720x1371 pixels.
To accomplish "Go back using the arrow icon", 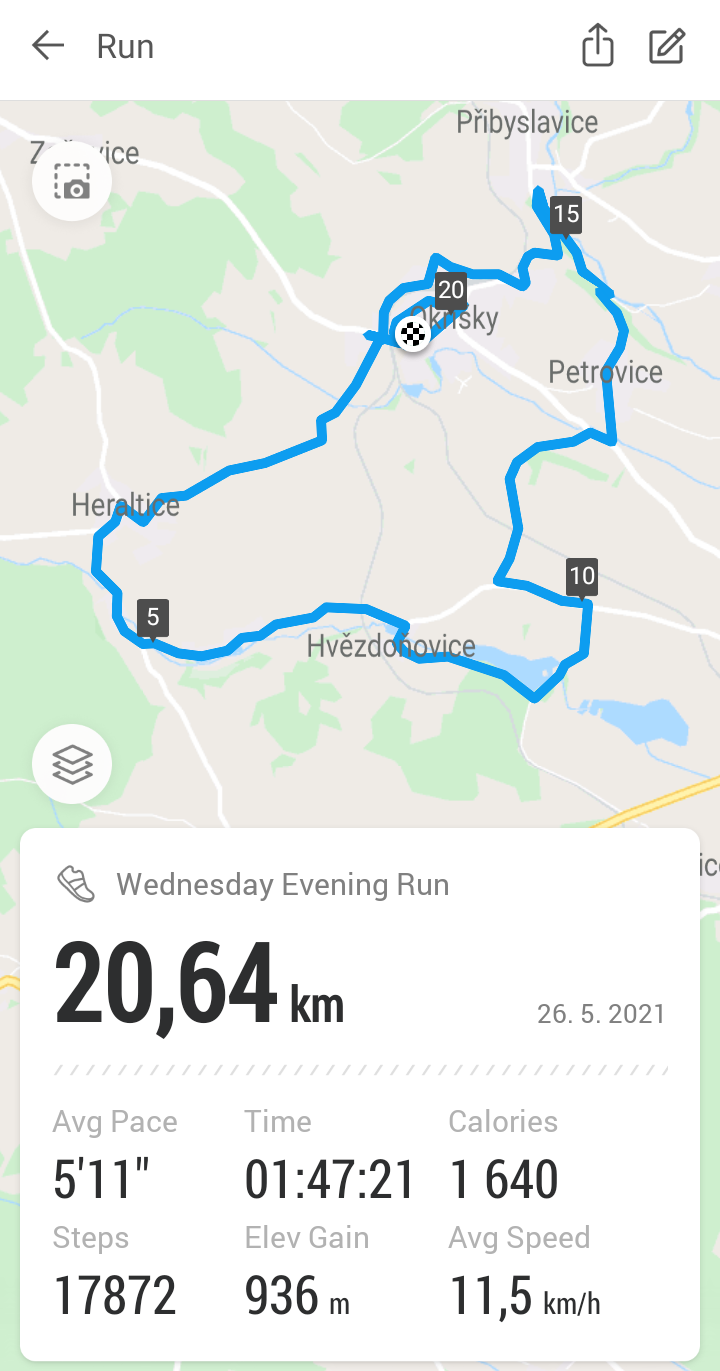I will click(47, 46).
